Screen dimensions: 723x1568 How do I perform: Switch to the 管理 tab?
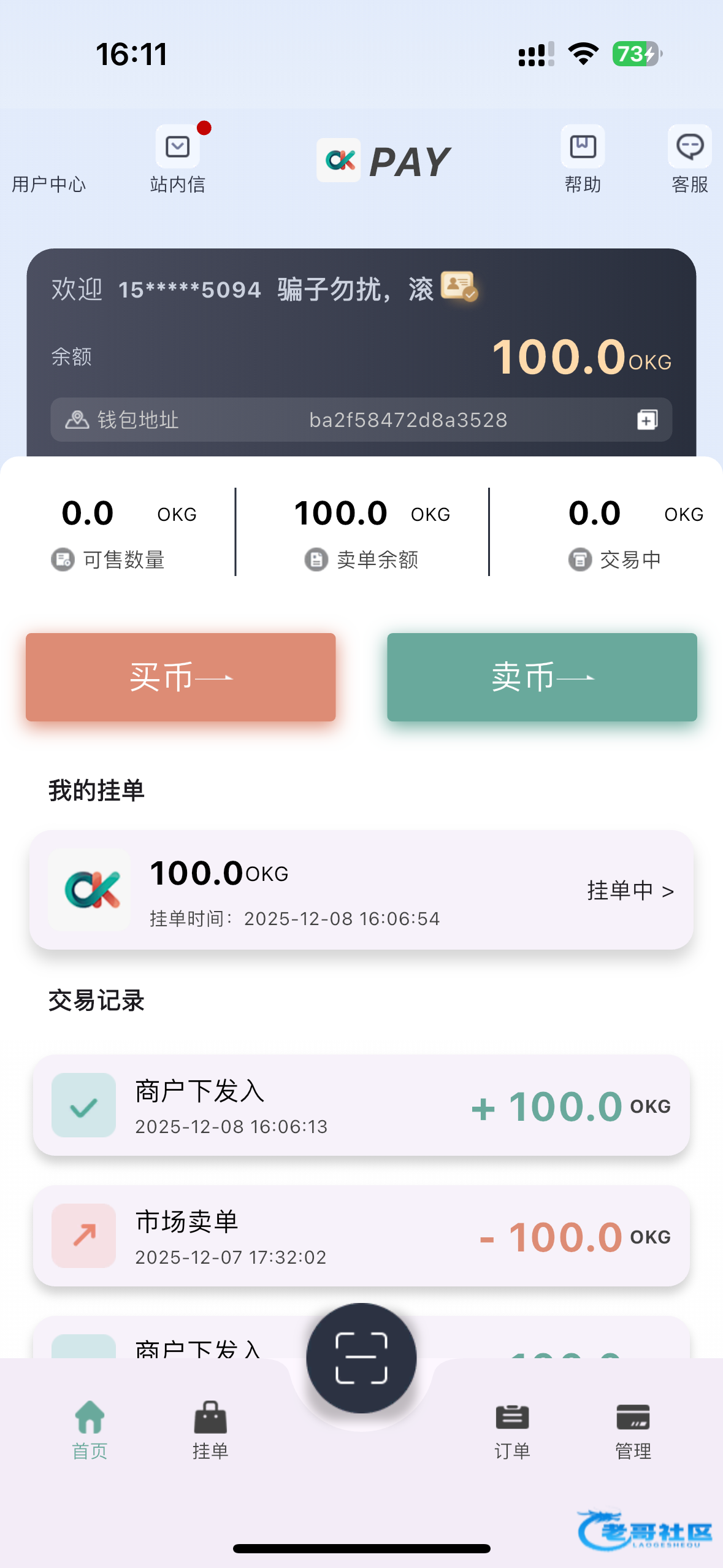click(x=633, y=1431)
